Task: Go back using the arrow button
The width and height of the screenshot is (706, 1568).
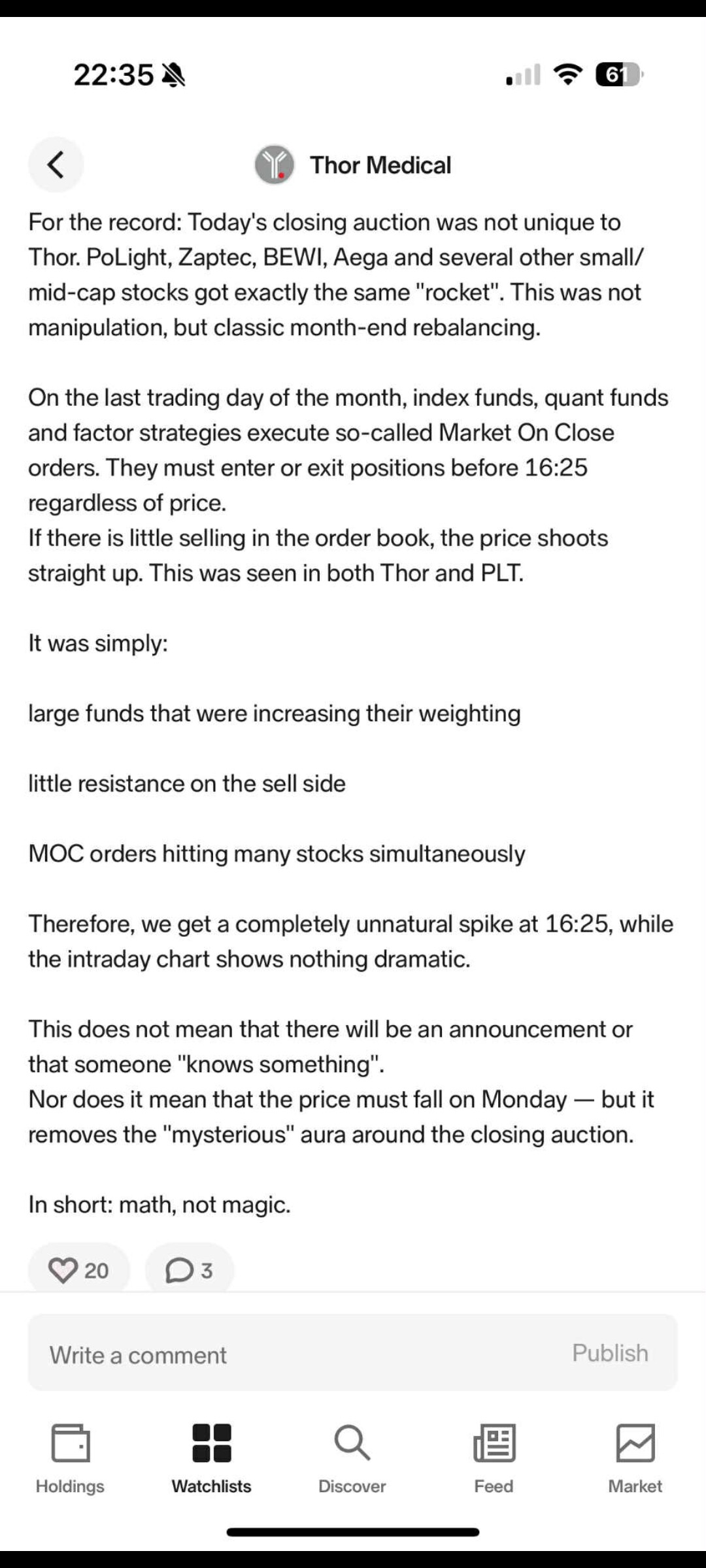Action: (x=56, y=165)
